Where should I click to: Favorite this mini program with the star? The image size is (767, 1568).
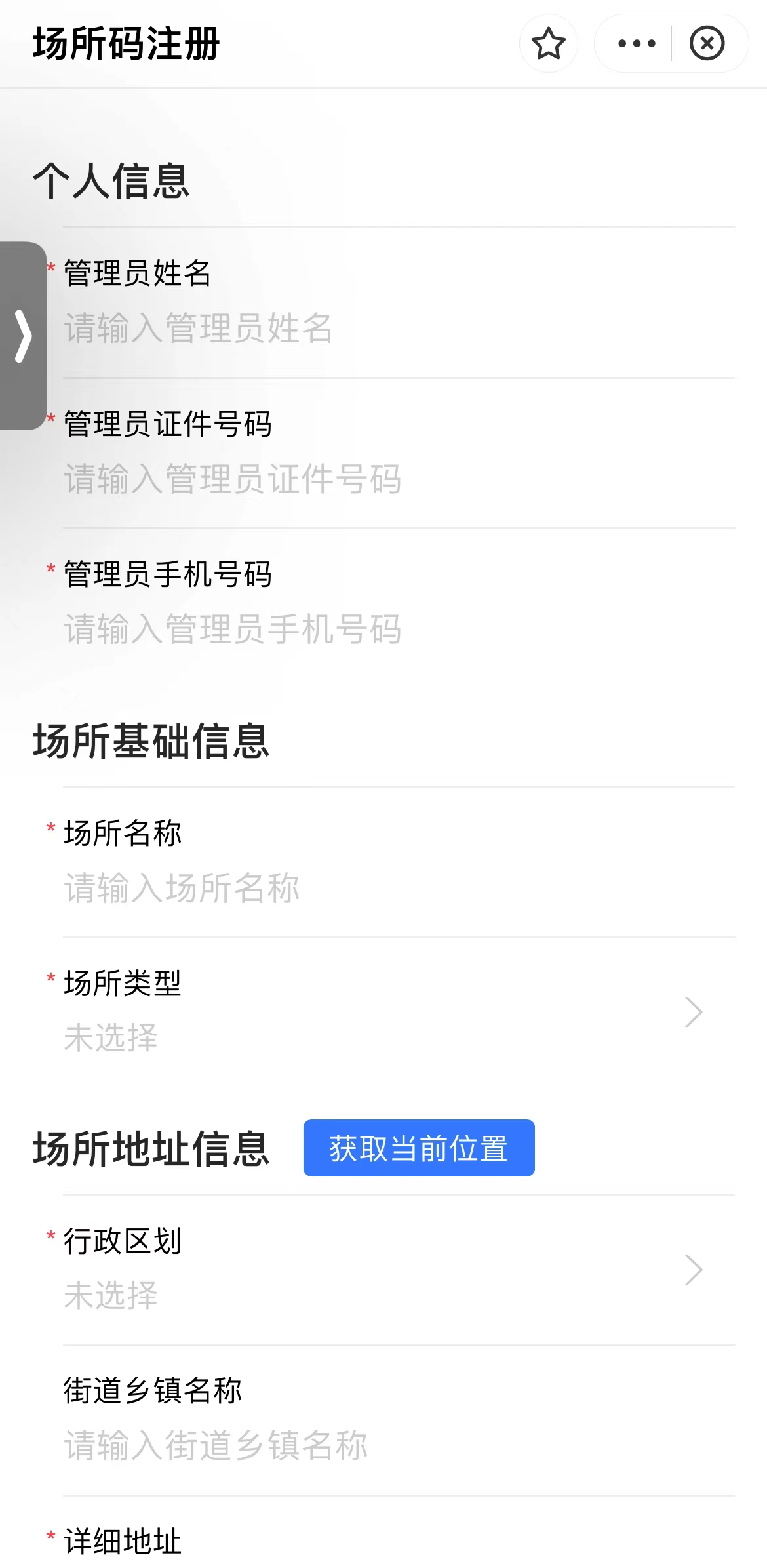(x=548, y=44)
